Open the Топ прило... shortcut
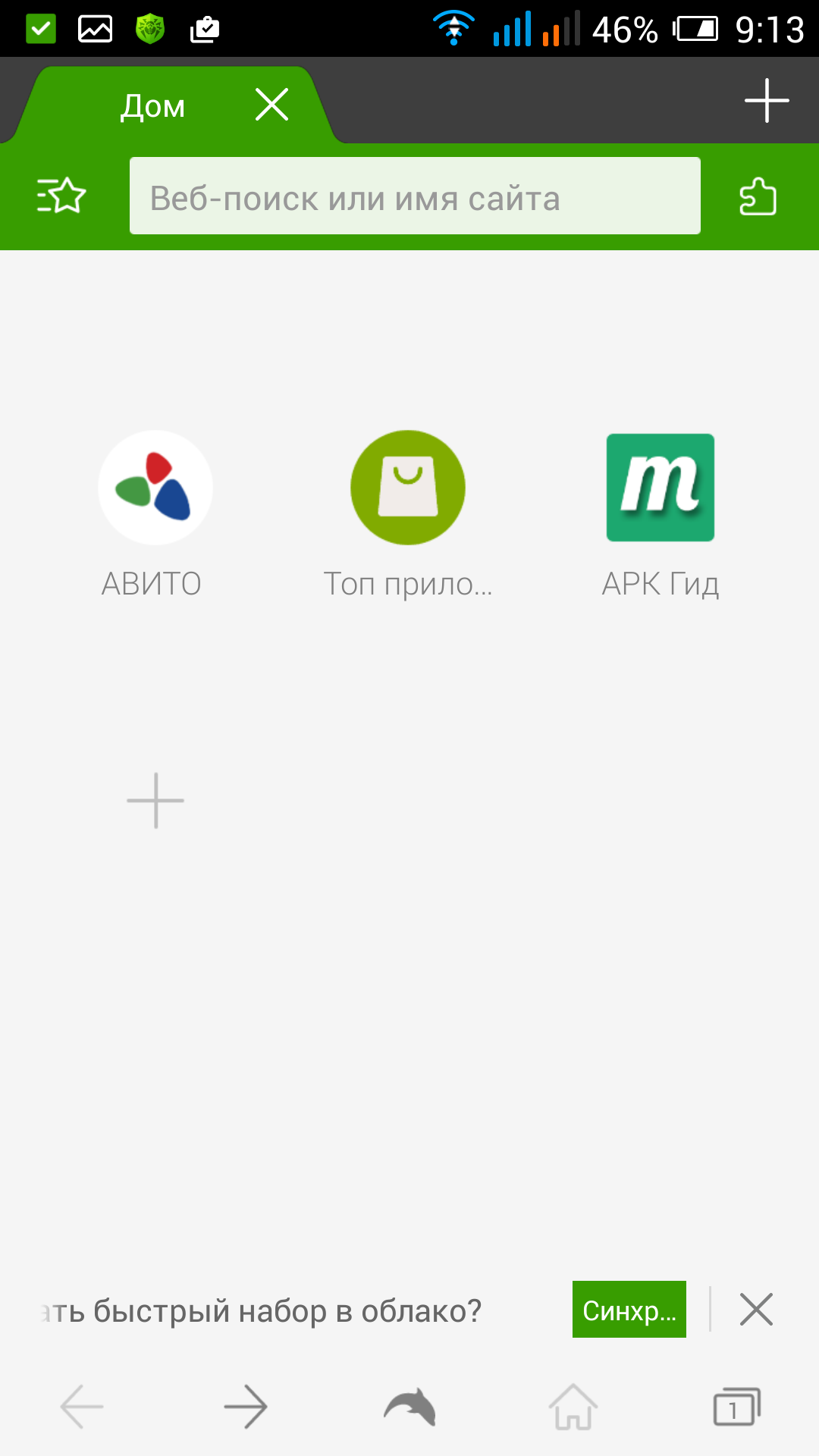The image size is (819, 1456). (x=408, y=488)
